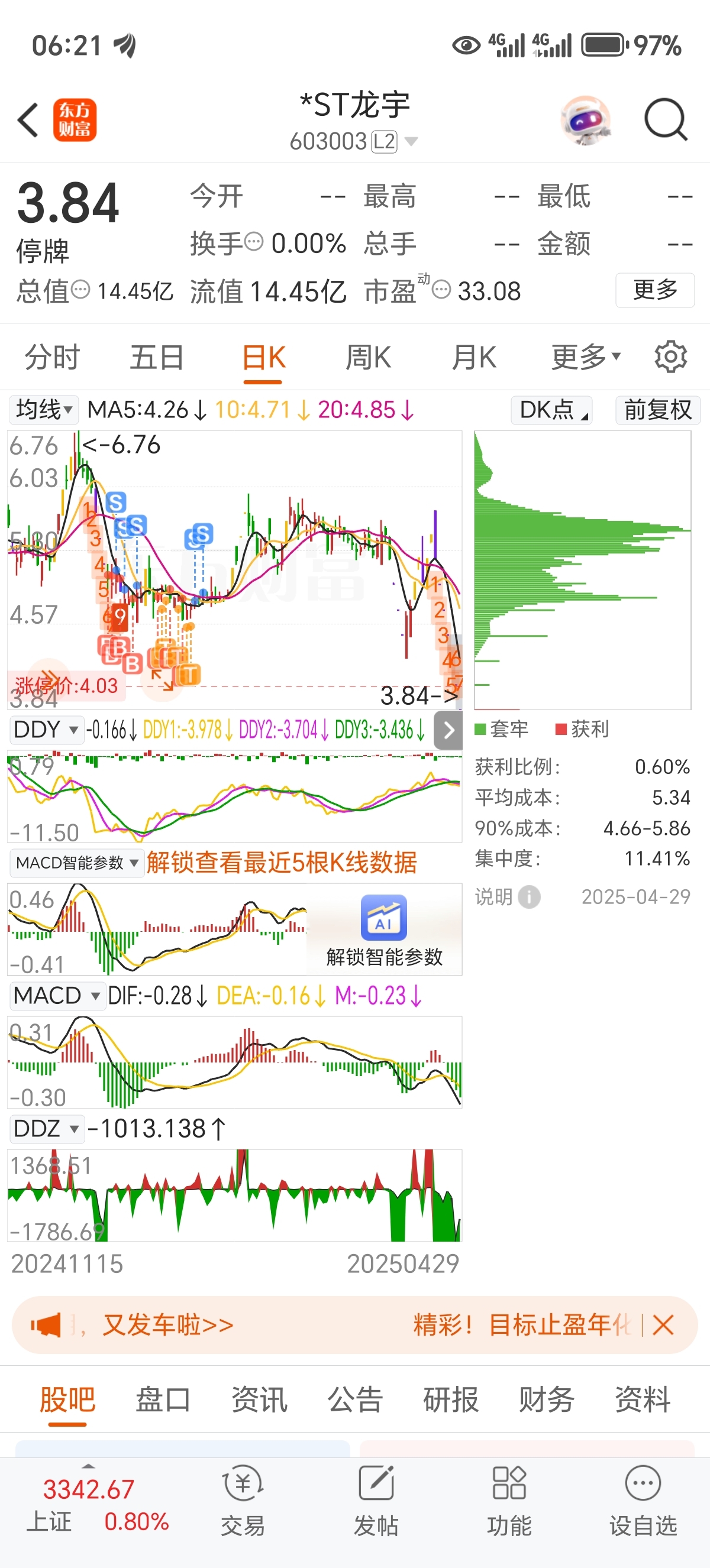Screen dimensions: 710x1568
Task: Select the 周K chart tab
Action: (x=369, y=357)
